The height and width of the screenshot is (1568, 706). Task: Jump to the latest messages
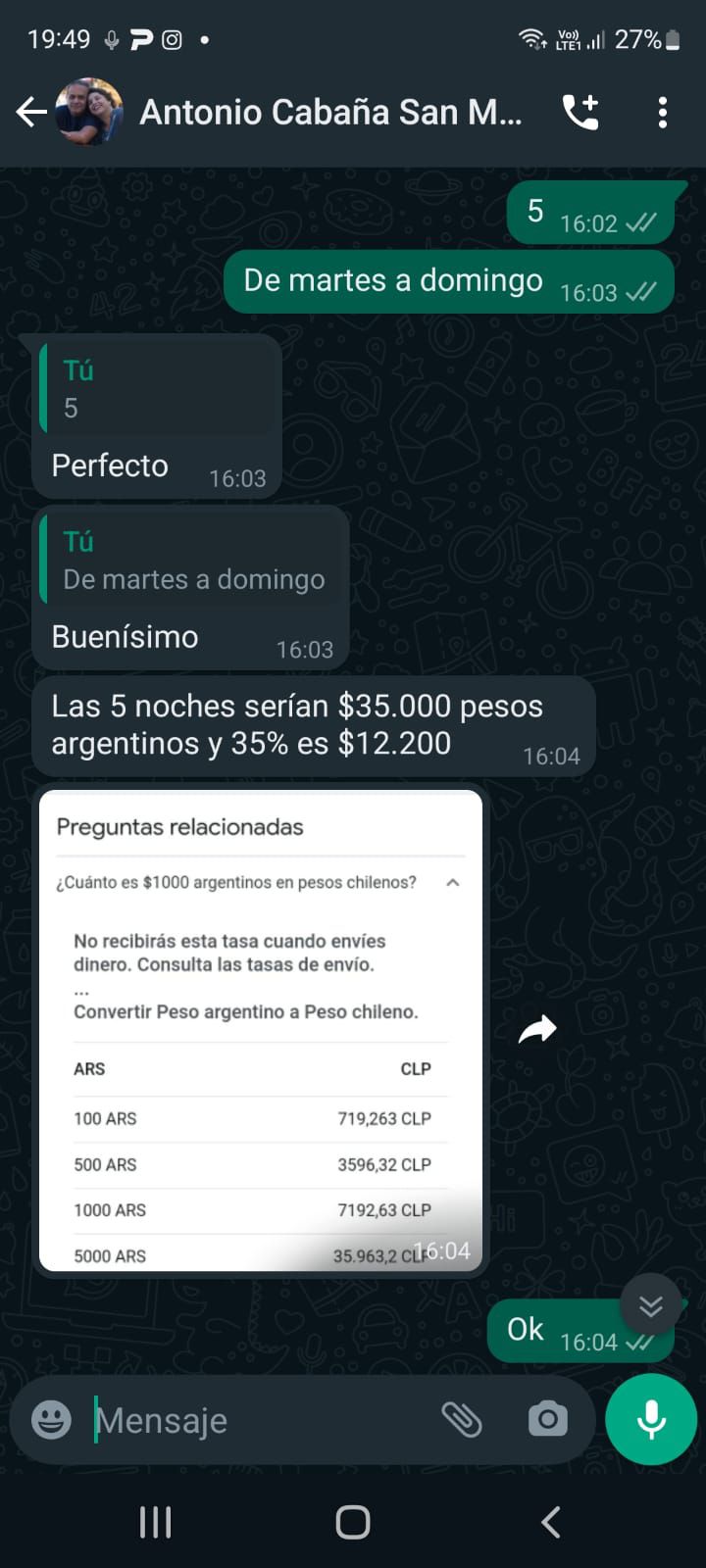click(650, 1305)
